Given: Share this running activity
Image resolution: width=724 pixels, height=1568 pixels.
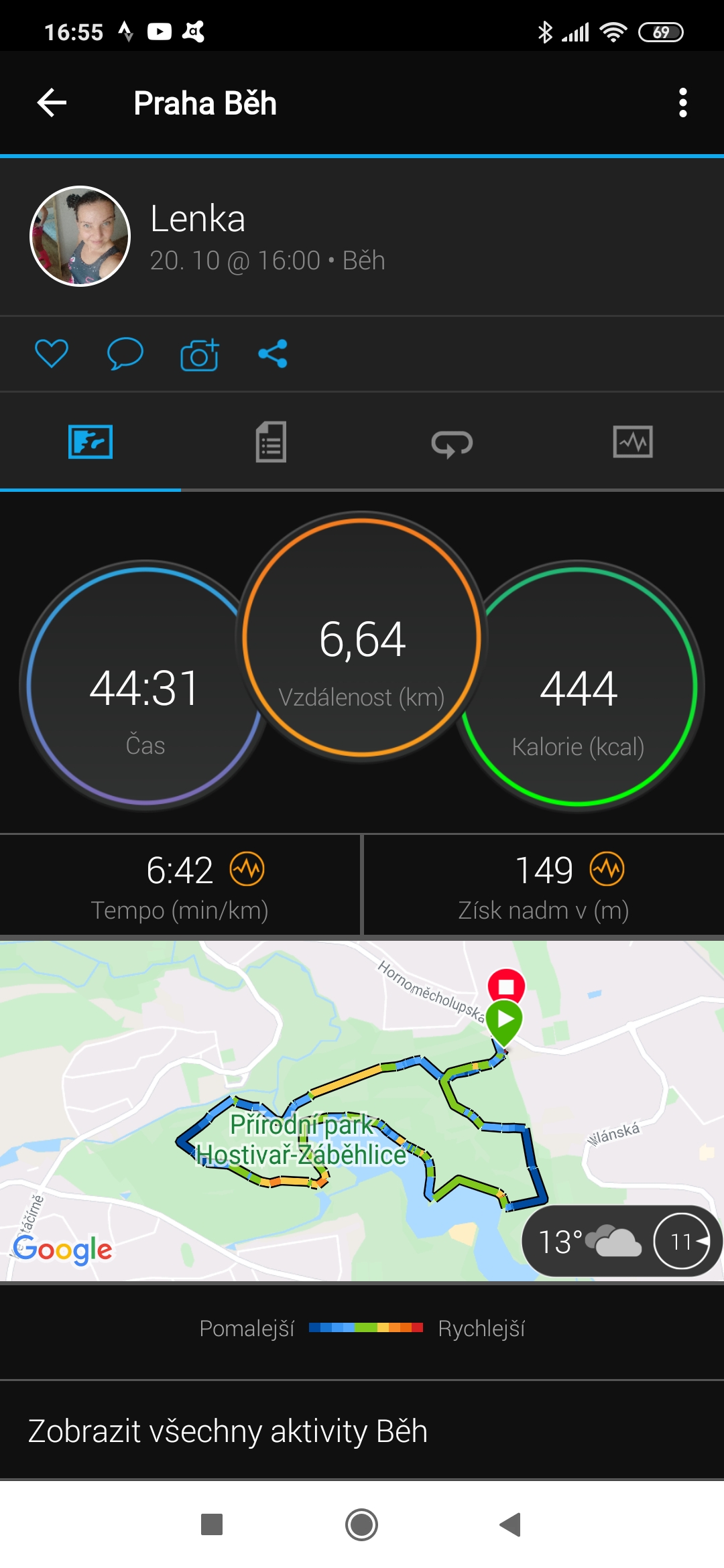Looking at the screenshot, I should pos(273,353).
